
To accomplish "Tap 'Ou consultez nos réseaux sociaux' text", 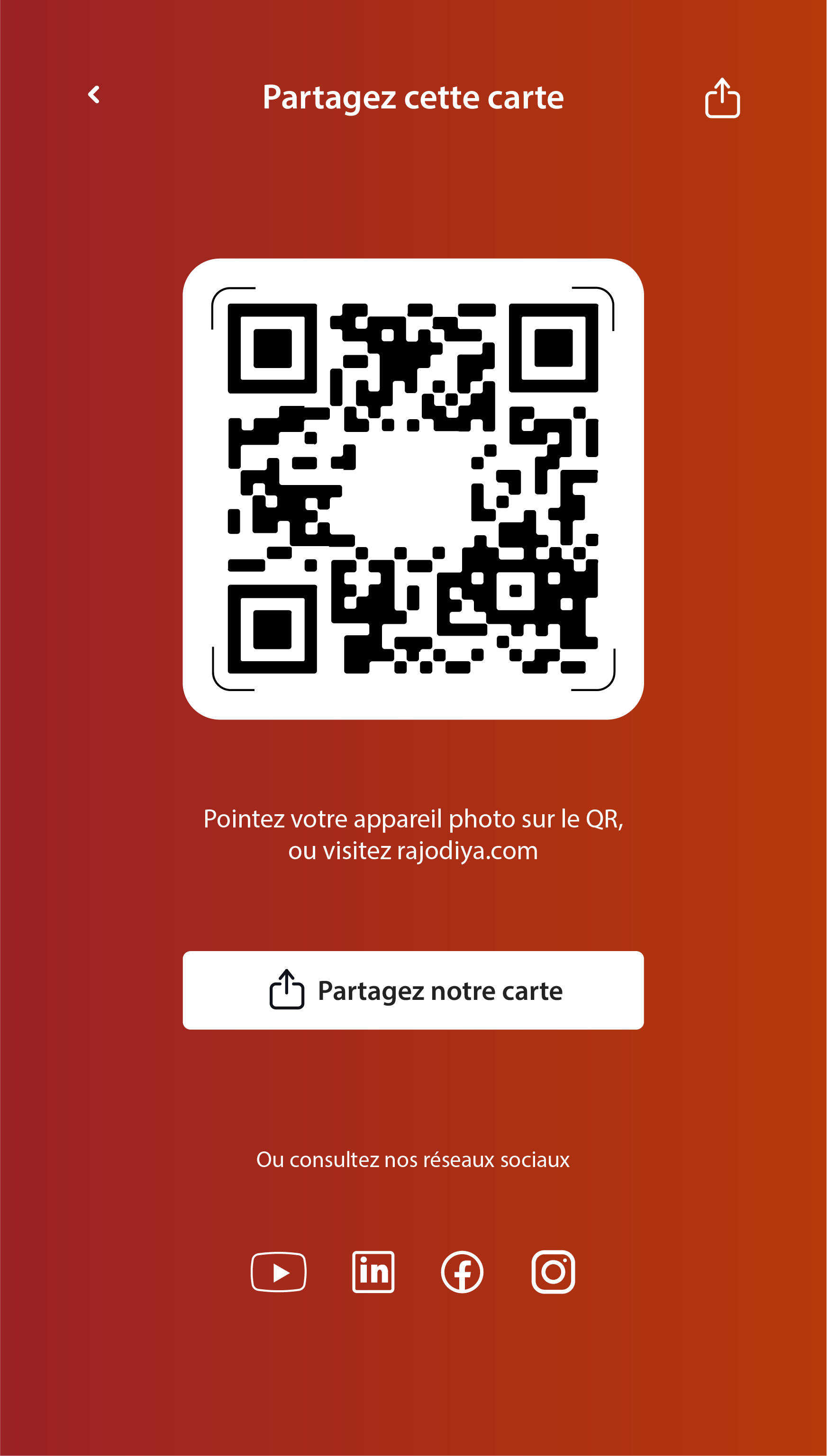I will point(413,1159).
